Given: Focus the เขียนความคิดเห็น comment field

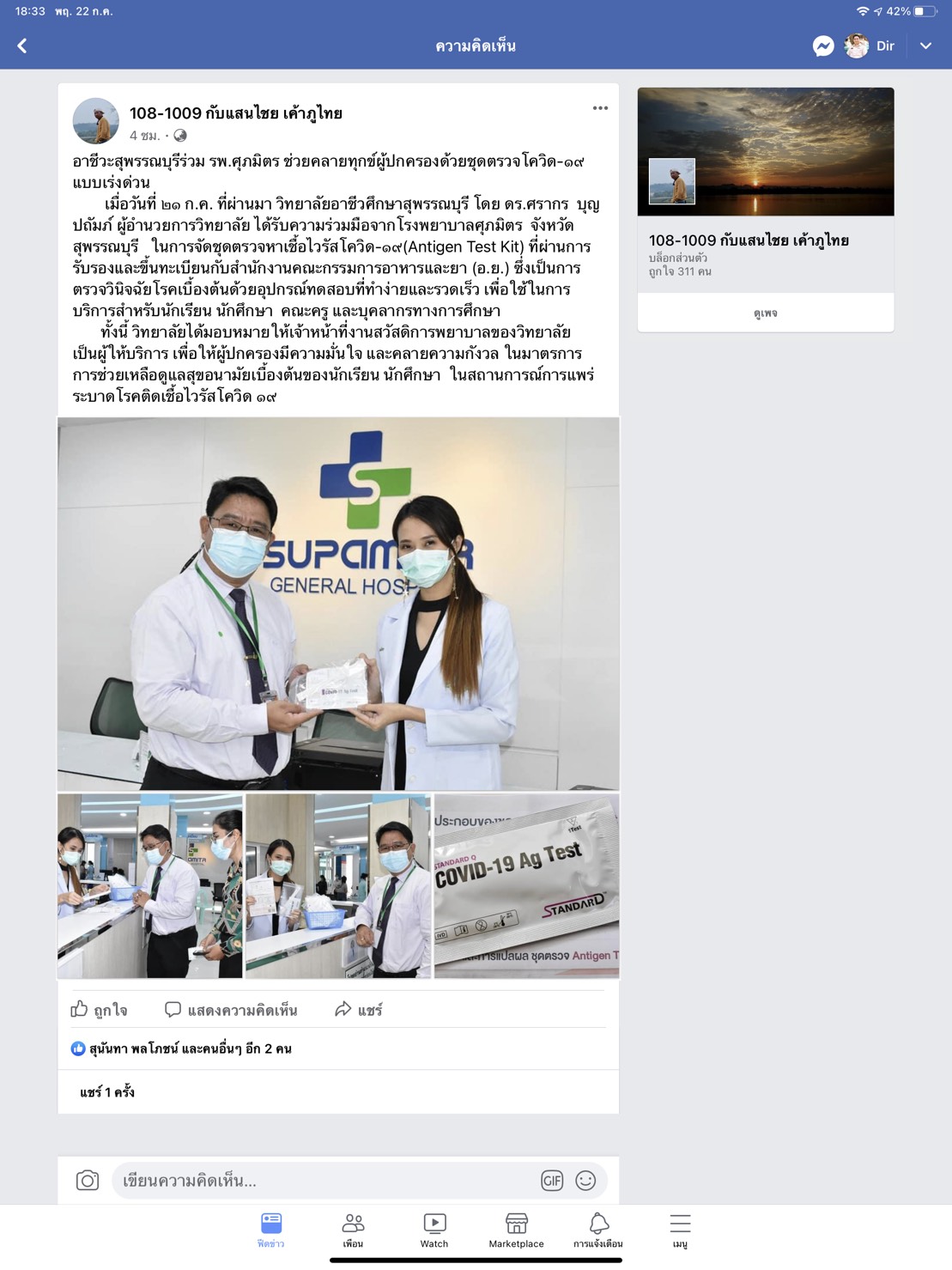Looking at the screenshot, I should [x=326, y=1181].
